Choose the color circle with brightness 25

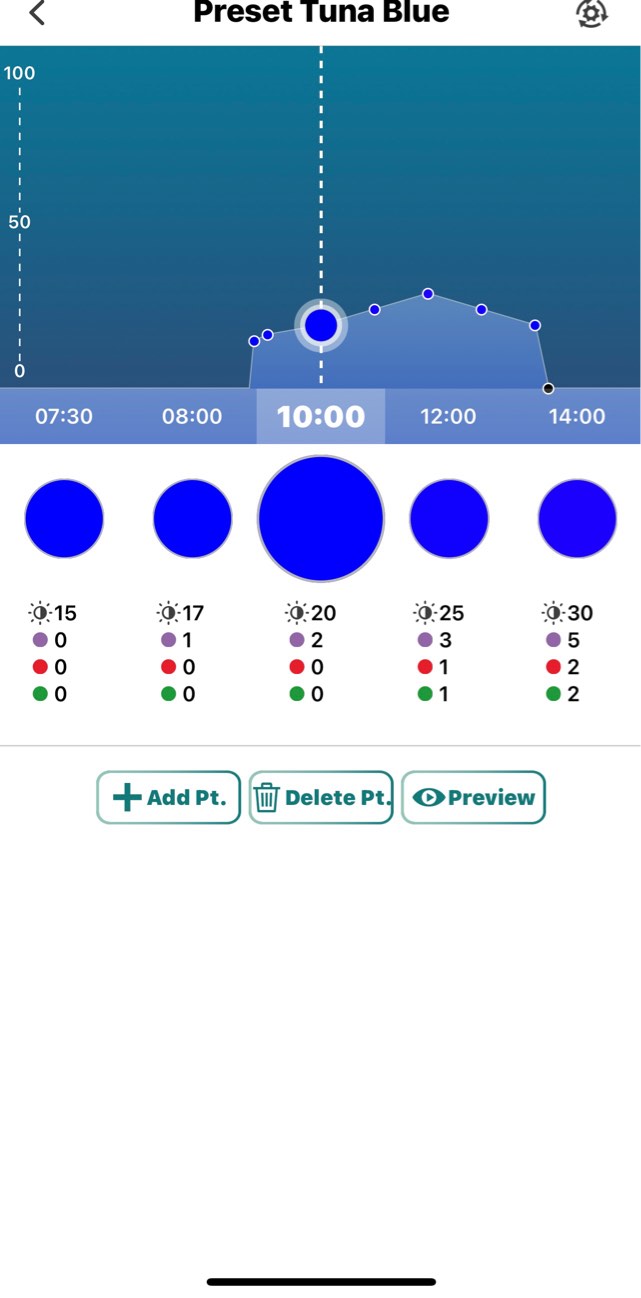tap(449, 518)
